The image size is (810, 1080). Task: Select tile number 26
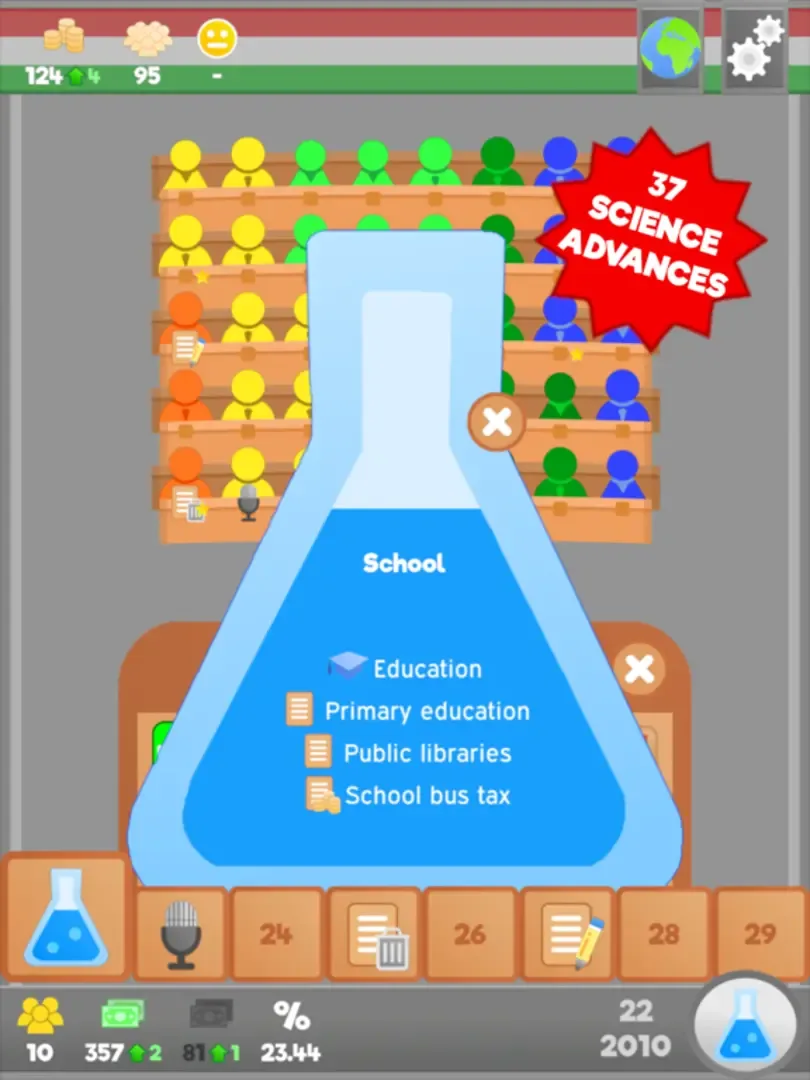(x=470, y=934)
